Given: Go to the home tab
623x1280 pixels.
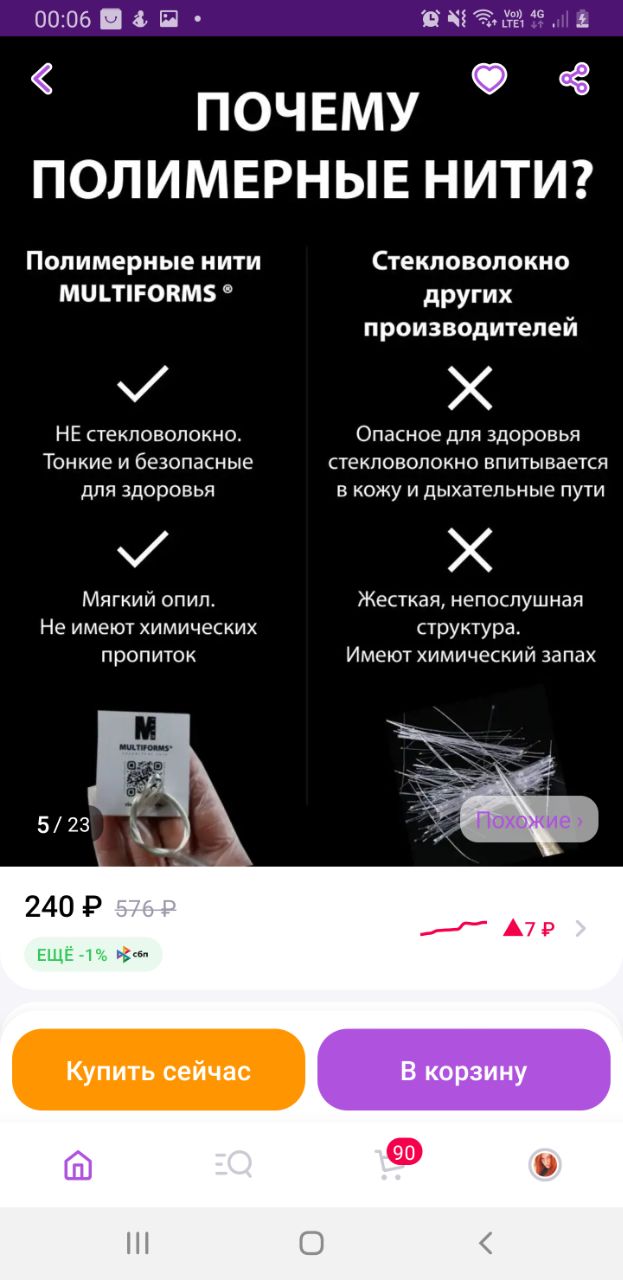Looking at the screenshot, I should [x=77, y=1164].
